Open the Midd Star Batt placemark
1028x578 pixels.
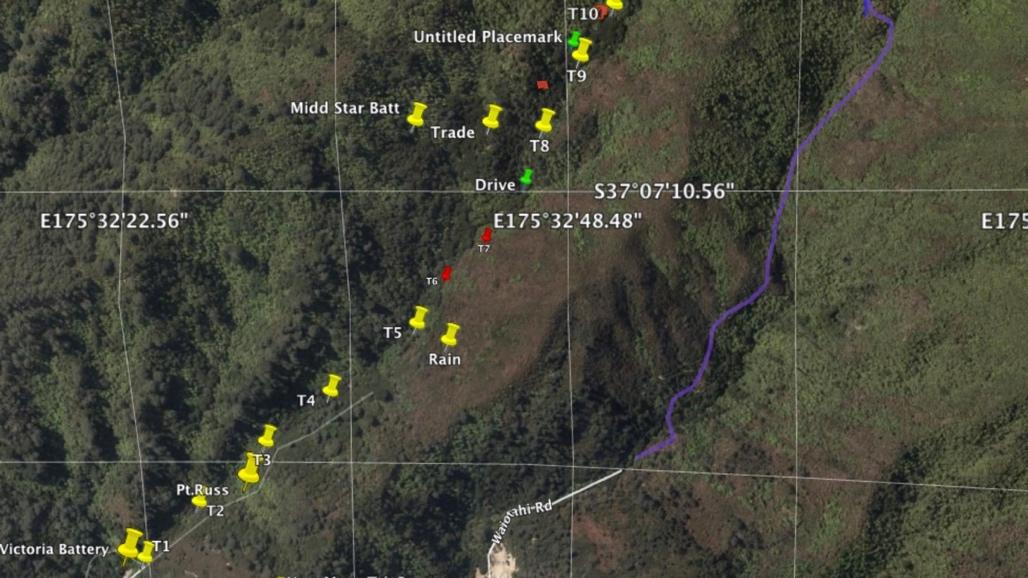coord(417,113)
